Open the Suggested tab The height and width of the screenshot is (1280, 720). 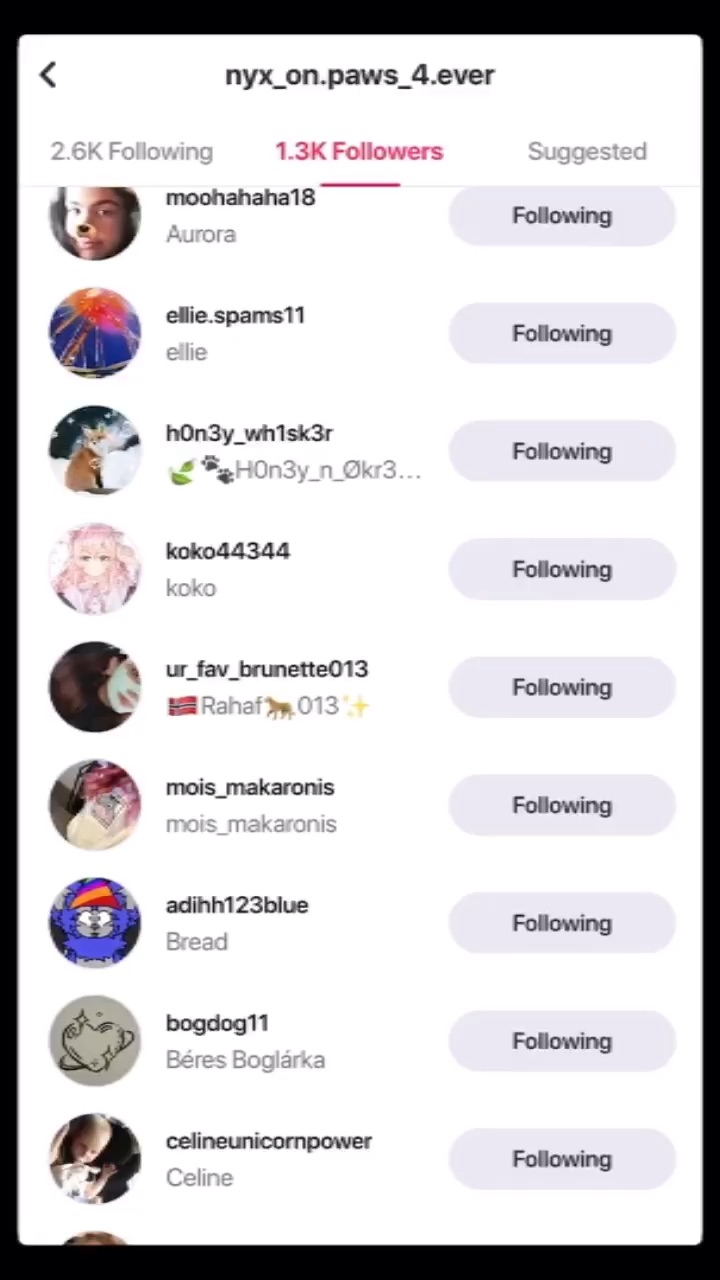point(587,152)
